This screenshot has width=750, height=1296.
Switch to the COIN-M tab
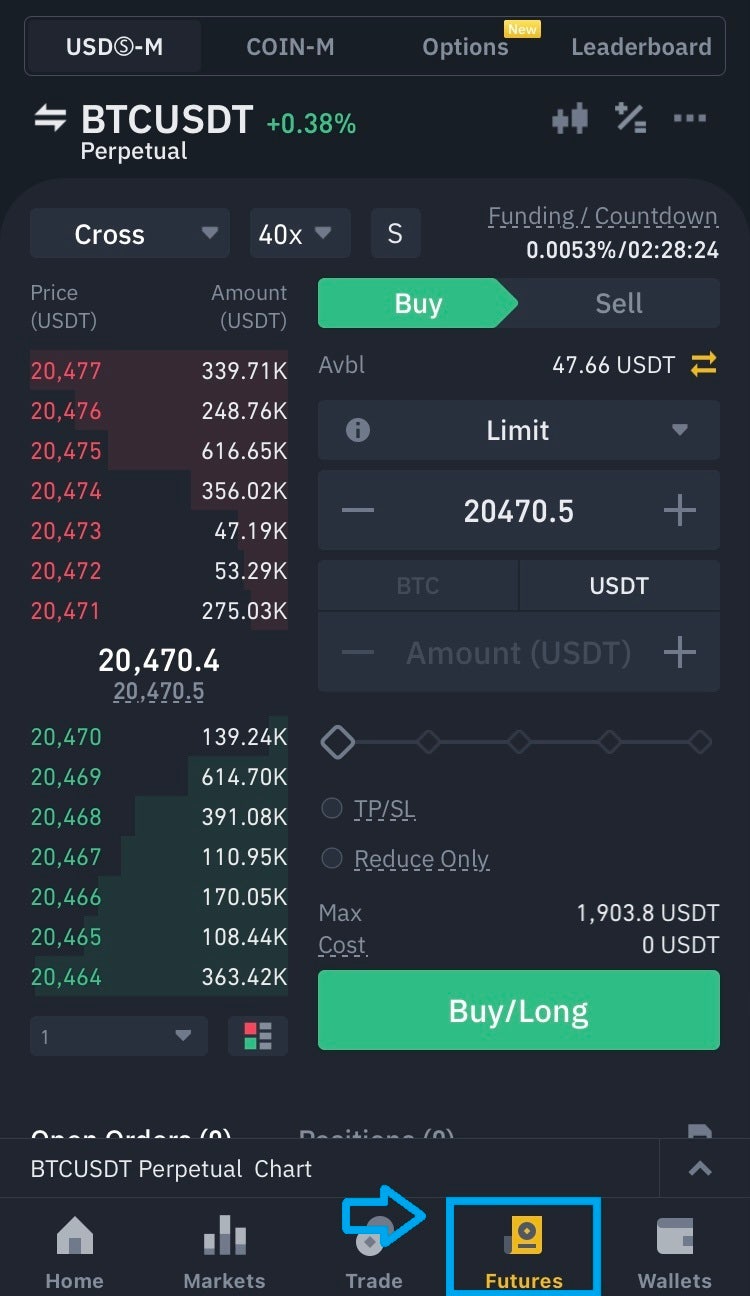[x=290, y=47]
